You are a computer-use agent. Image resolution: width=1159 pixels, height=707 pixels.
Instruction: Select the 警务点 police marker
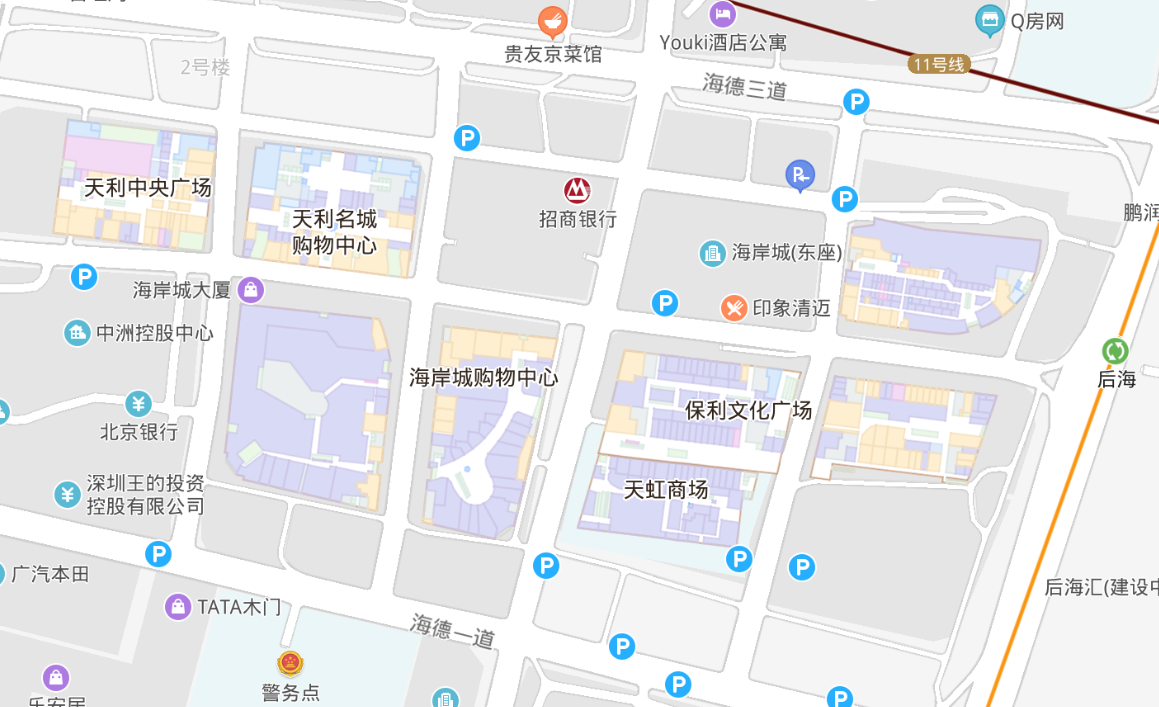[x=290, y=663]
